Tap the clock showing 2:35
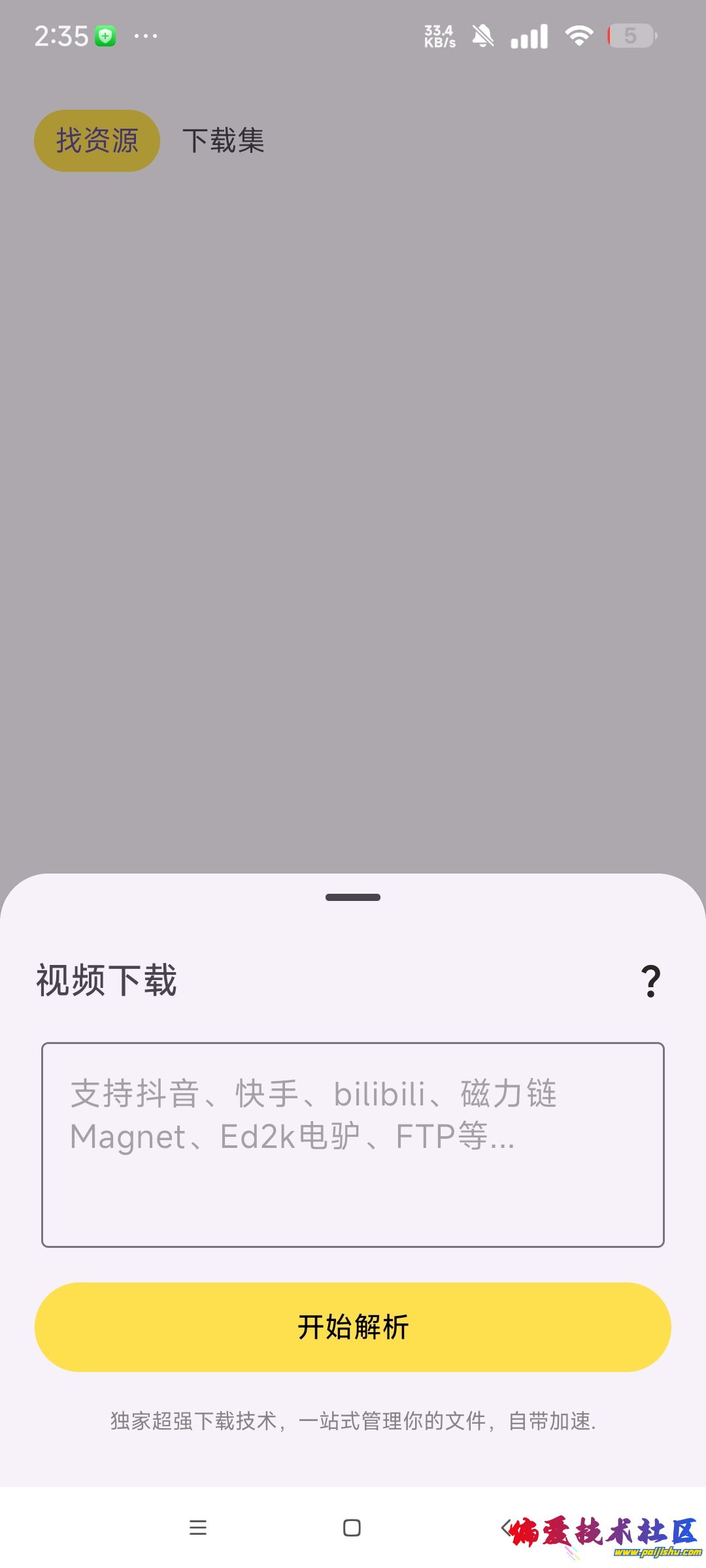 coord(62,36)
